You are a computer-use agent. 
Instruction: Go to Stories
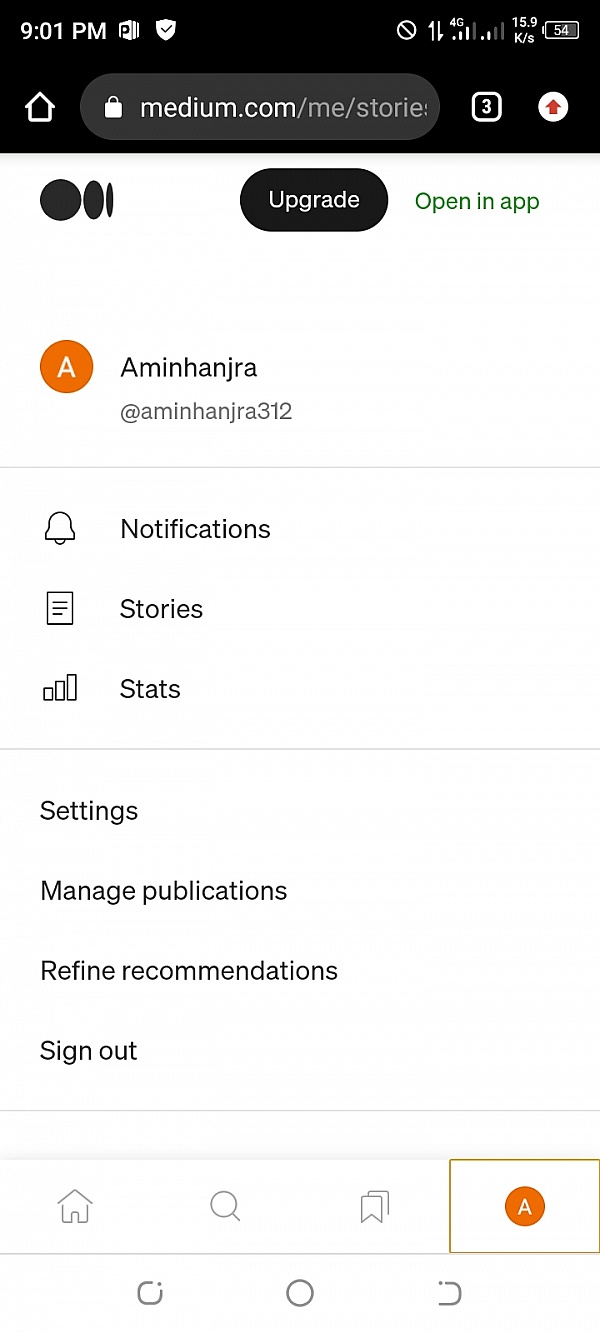(x=300, y=608)
